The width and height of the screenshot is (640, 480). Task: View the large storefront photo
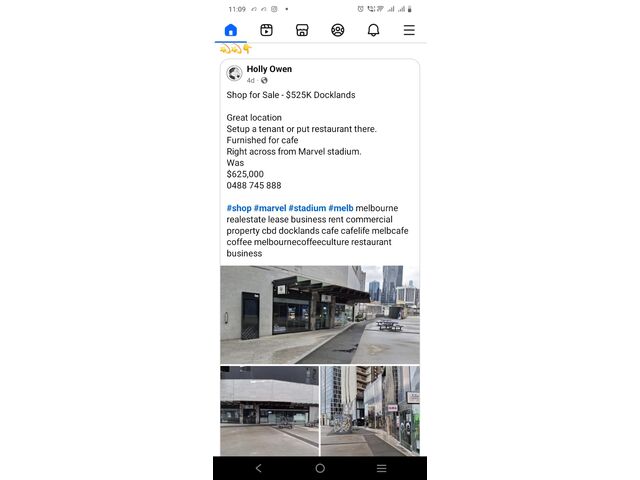point(320,314)
